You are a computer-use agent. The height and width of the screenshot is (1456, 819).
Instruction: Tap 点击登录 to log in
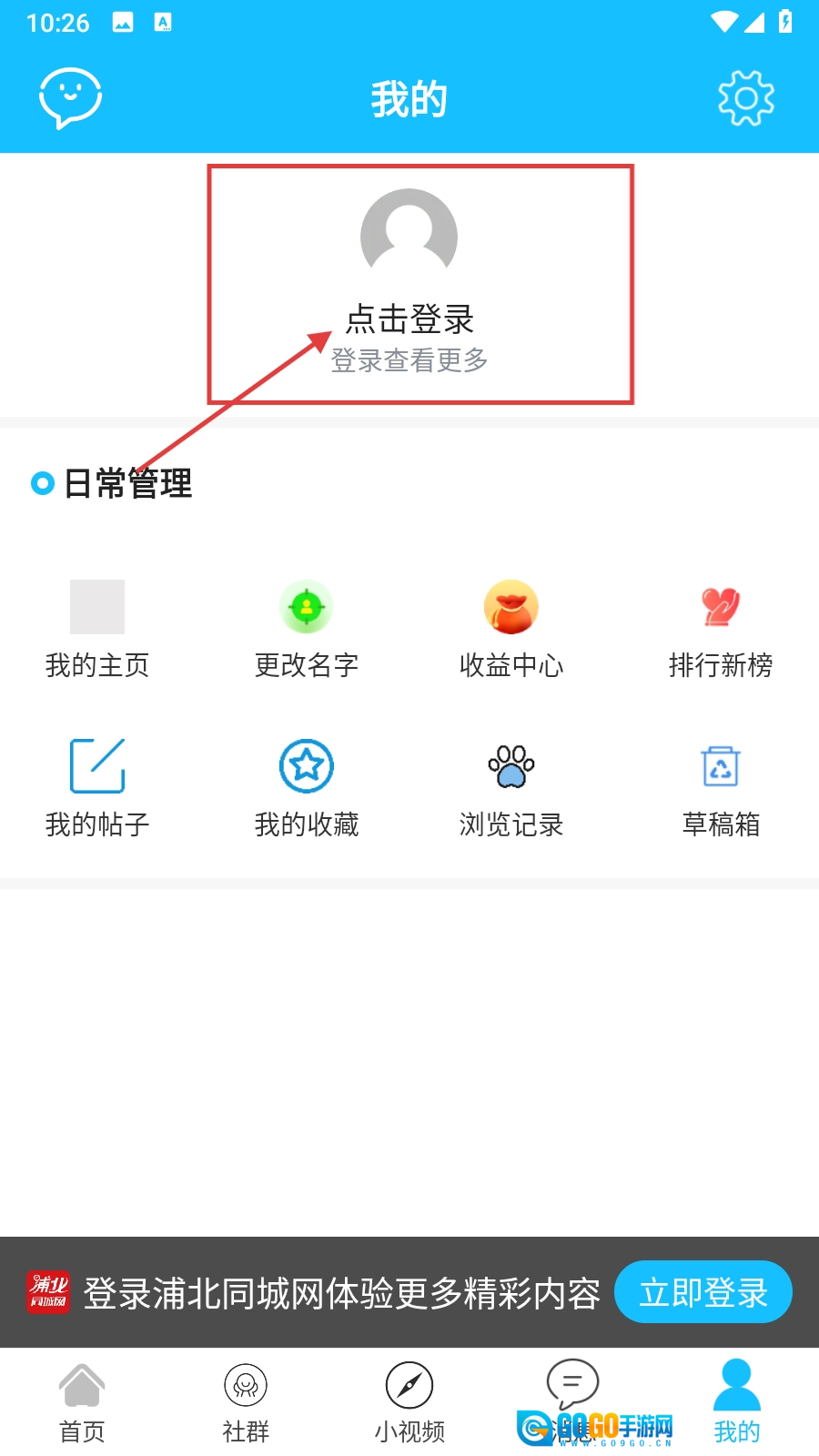(409, 319)
